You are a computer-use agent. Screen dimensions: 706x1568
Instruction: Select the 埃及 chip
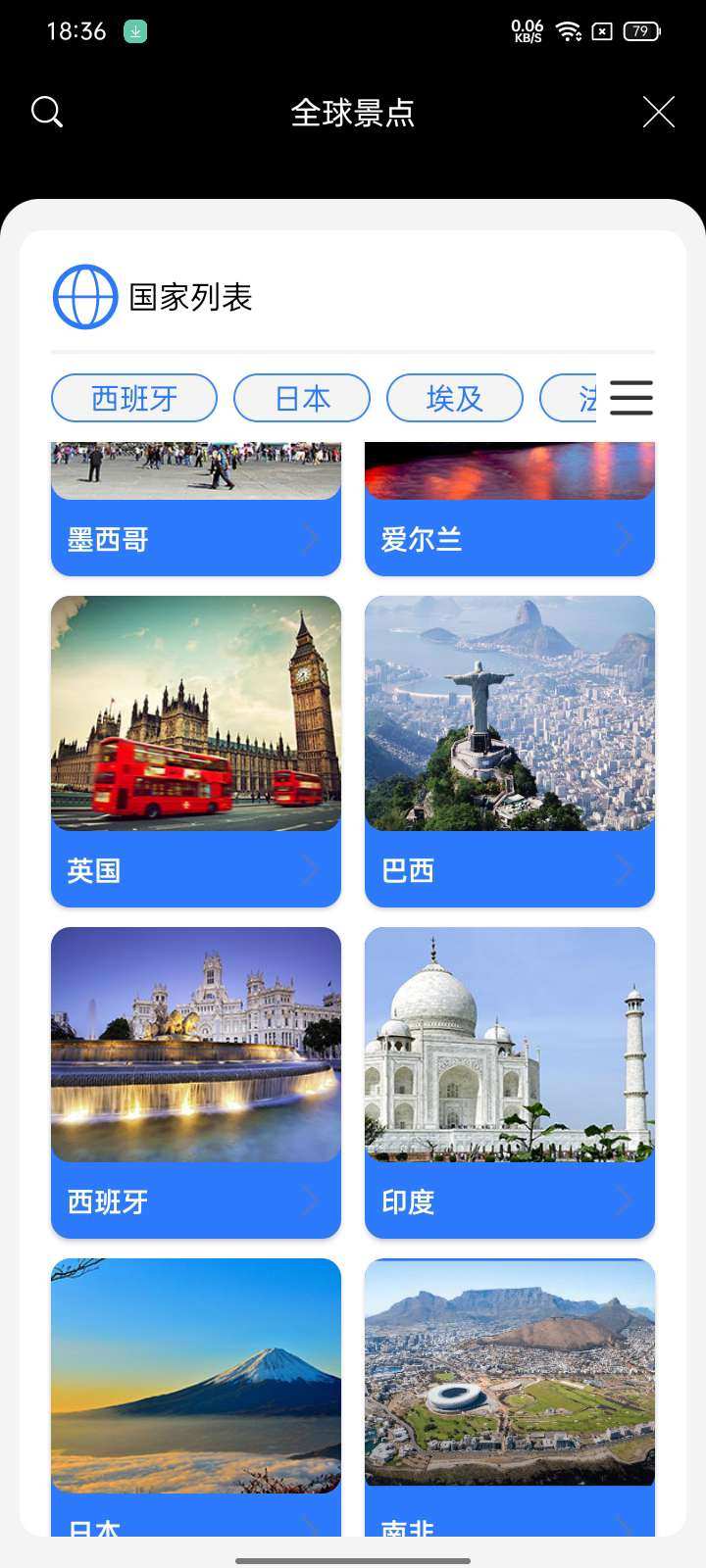pyautogui.click(x=455, y=398)
